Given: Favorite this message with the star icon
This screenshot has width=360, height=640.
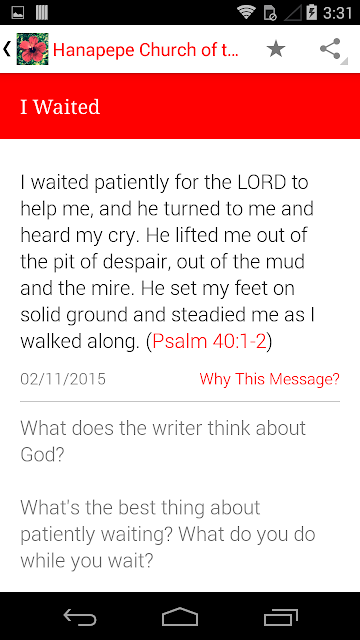Looking at the screenshot, I should tap(276, 49).
